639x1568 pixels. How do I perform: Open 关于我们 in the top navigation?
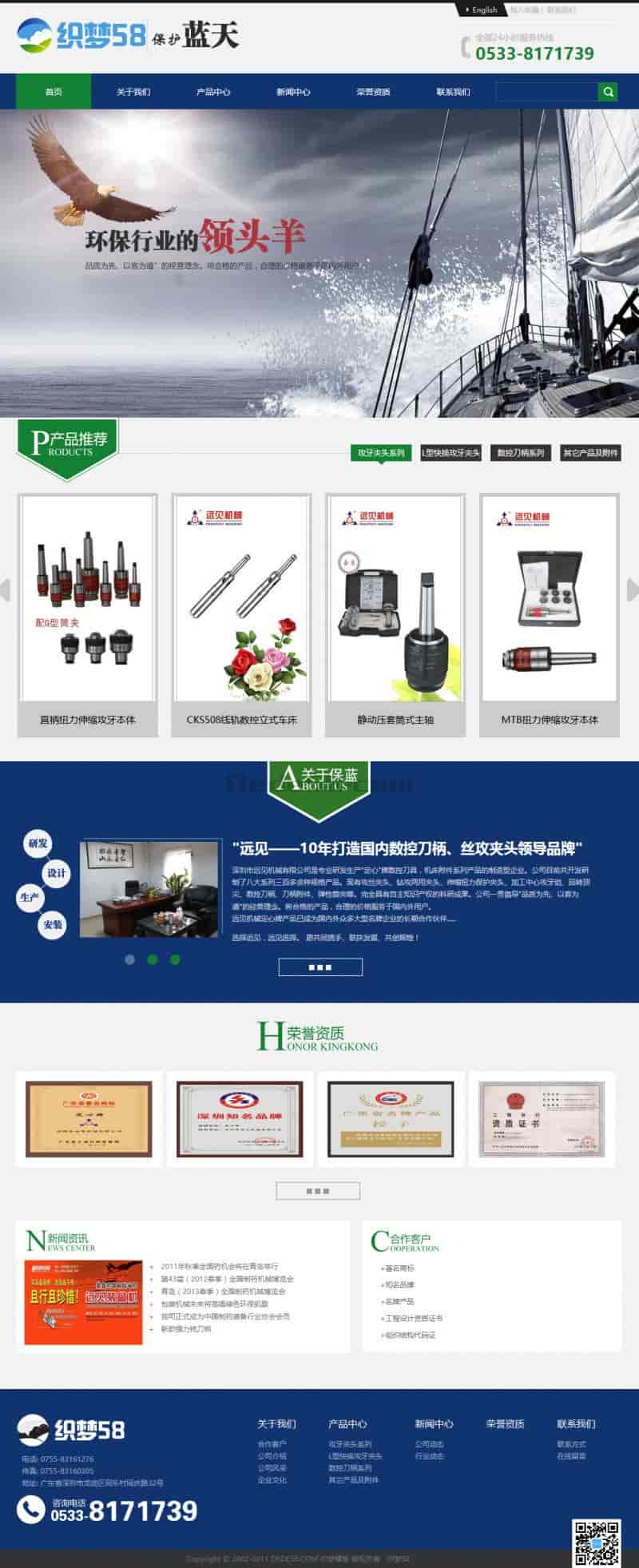tap(133, 92)
